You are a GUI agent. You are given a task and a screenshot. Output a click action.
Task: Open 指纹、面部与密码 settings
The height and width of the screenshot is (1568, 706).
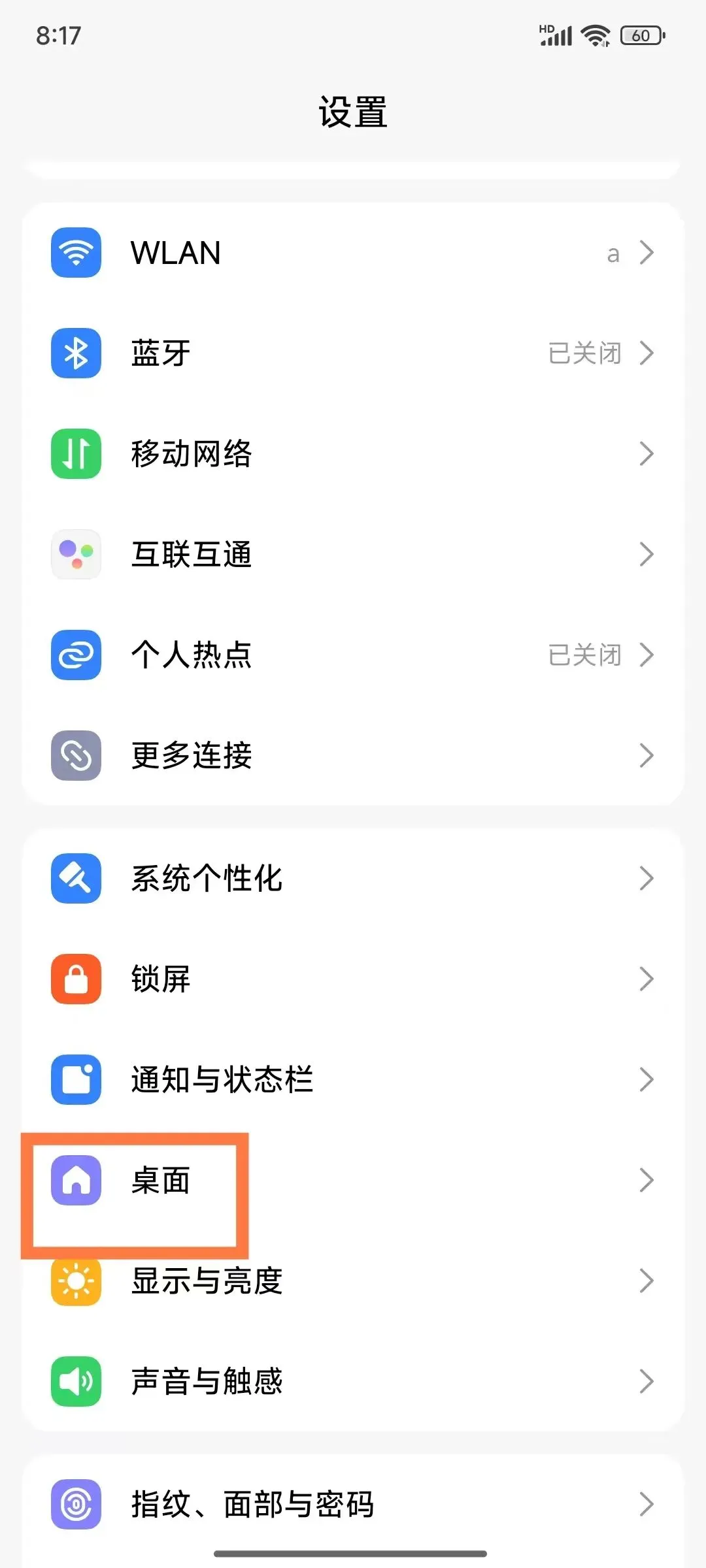click(x=353, y=1505)
